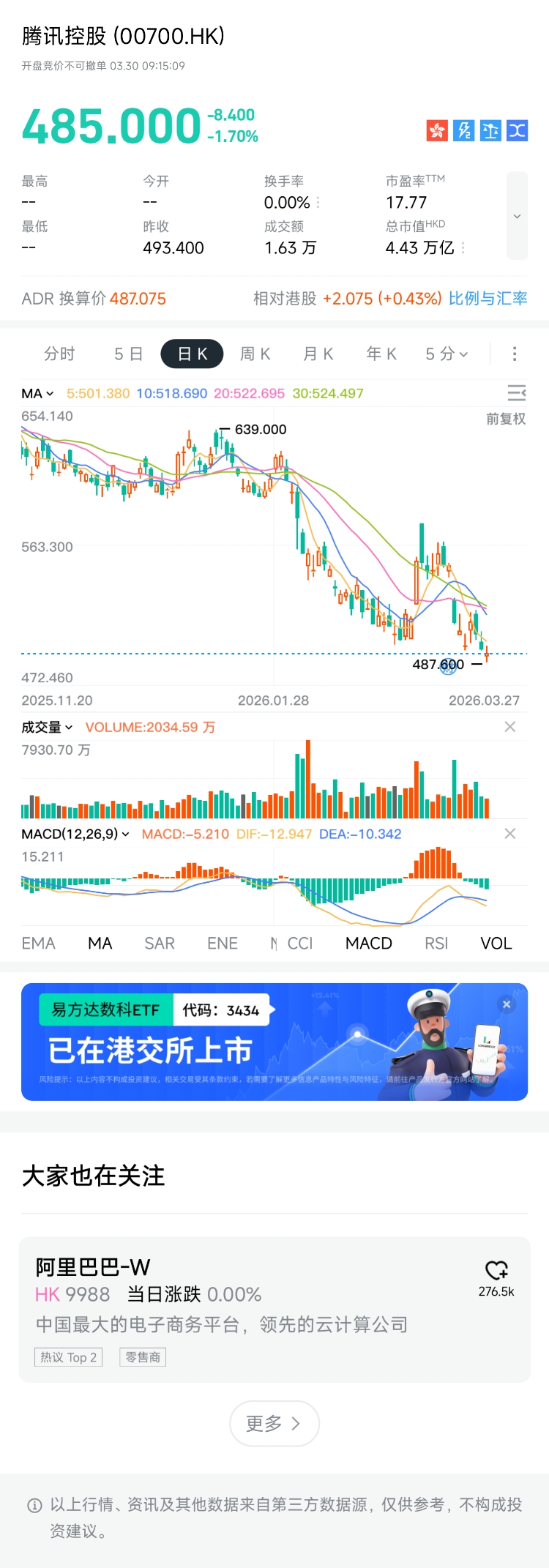Change the 前复权 adjustment setting
The image size is (549, 1568).
pyautogui.click(x=506, y=419)
